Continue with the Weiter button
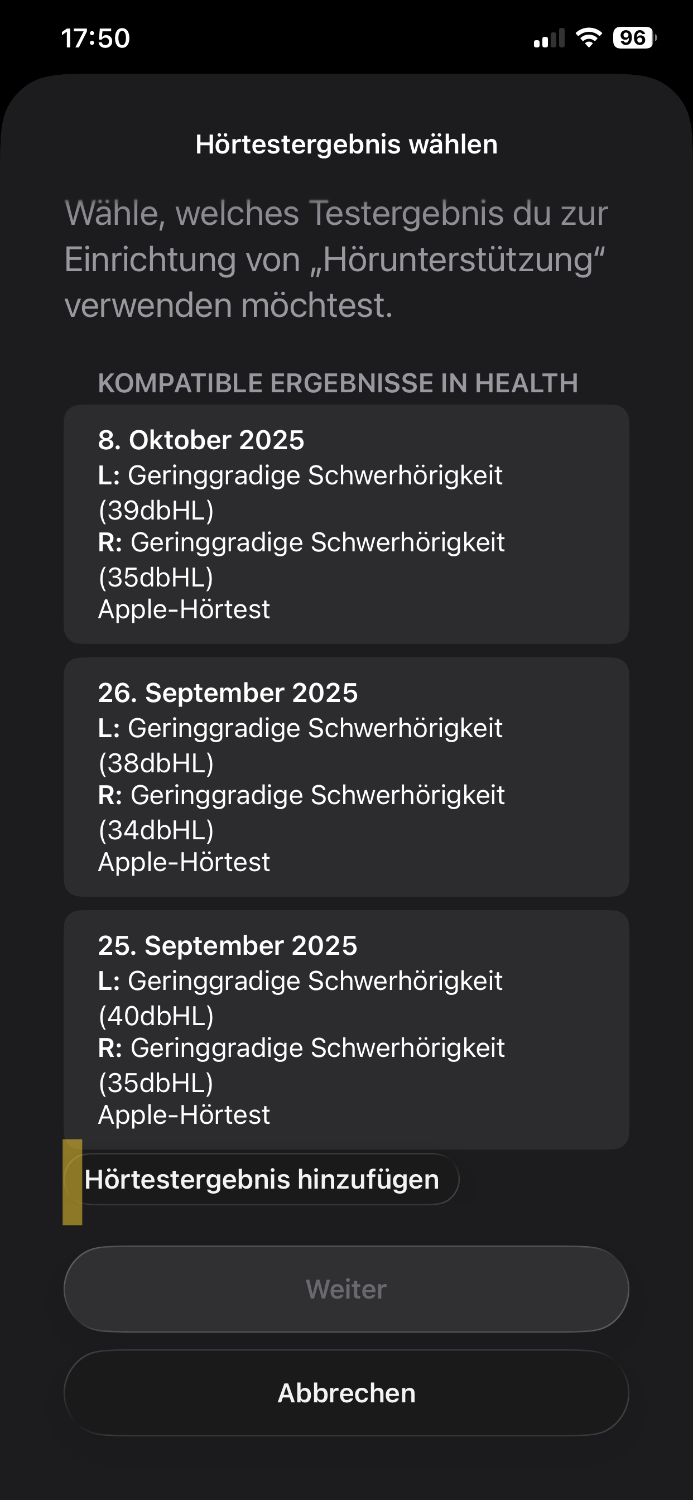This screenshot has width=693, height=1500. [346, 1289]
